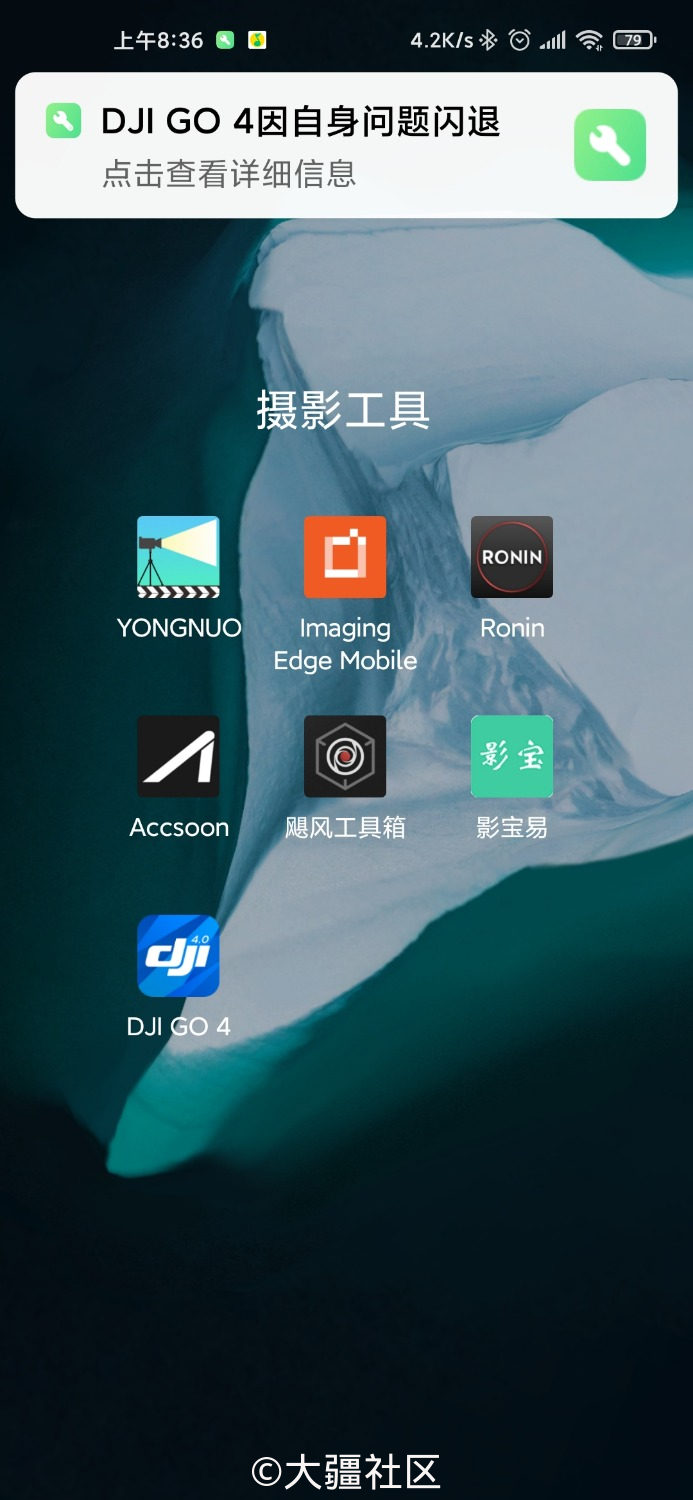
Task: Launch DJI GO 4
Action: [178, 956]
